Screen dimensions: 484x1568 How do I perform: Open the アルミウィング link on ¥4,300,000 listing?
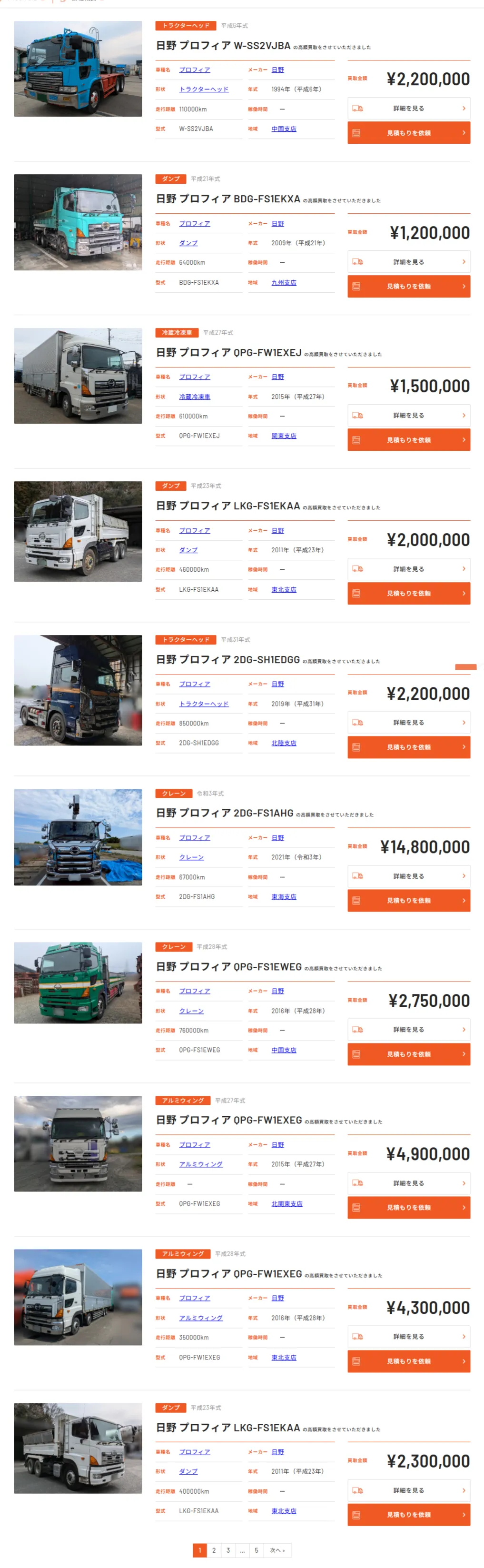click(x=200, y=1318)
